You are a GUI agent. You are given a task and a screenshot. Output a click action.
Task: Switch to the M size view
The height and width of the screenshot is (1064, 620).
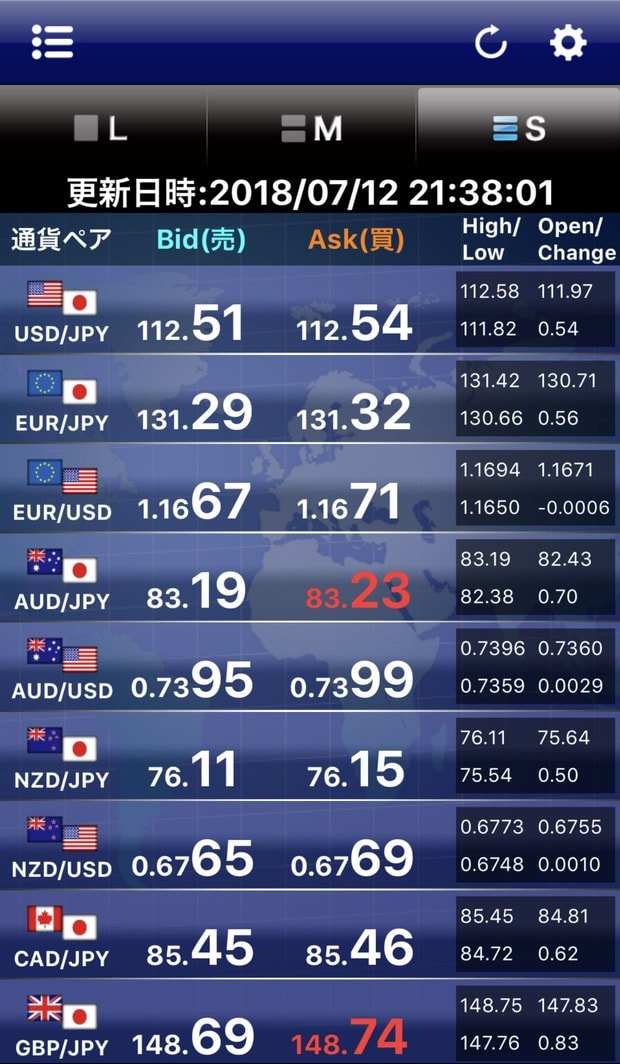[311, 129]
